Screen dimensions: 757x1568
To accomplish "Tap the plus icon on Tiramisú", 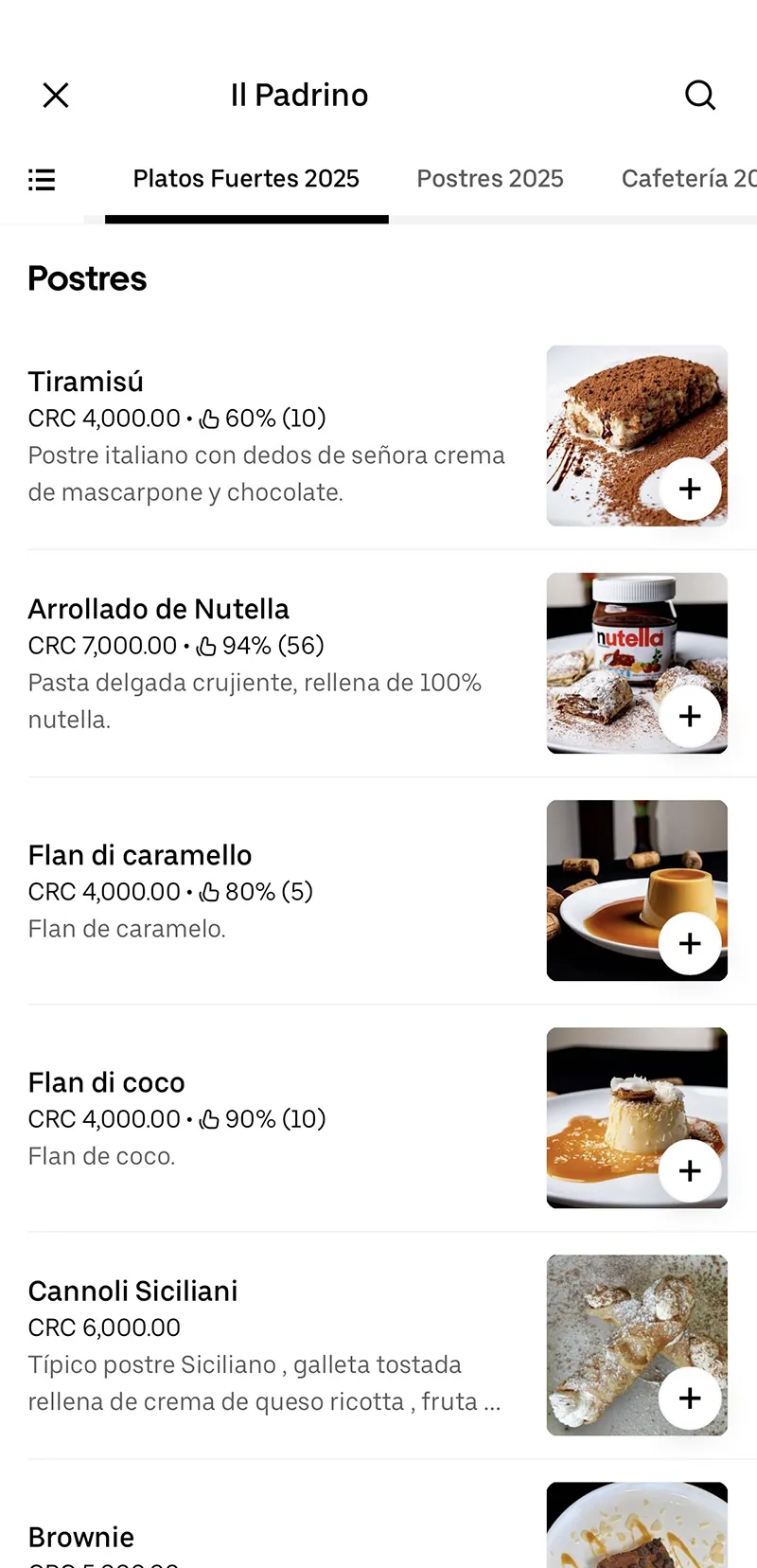I will [x=690, y=489].
